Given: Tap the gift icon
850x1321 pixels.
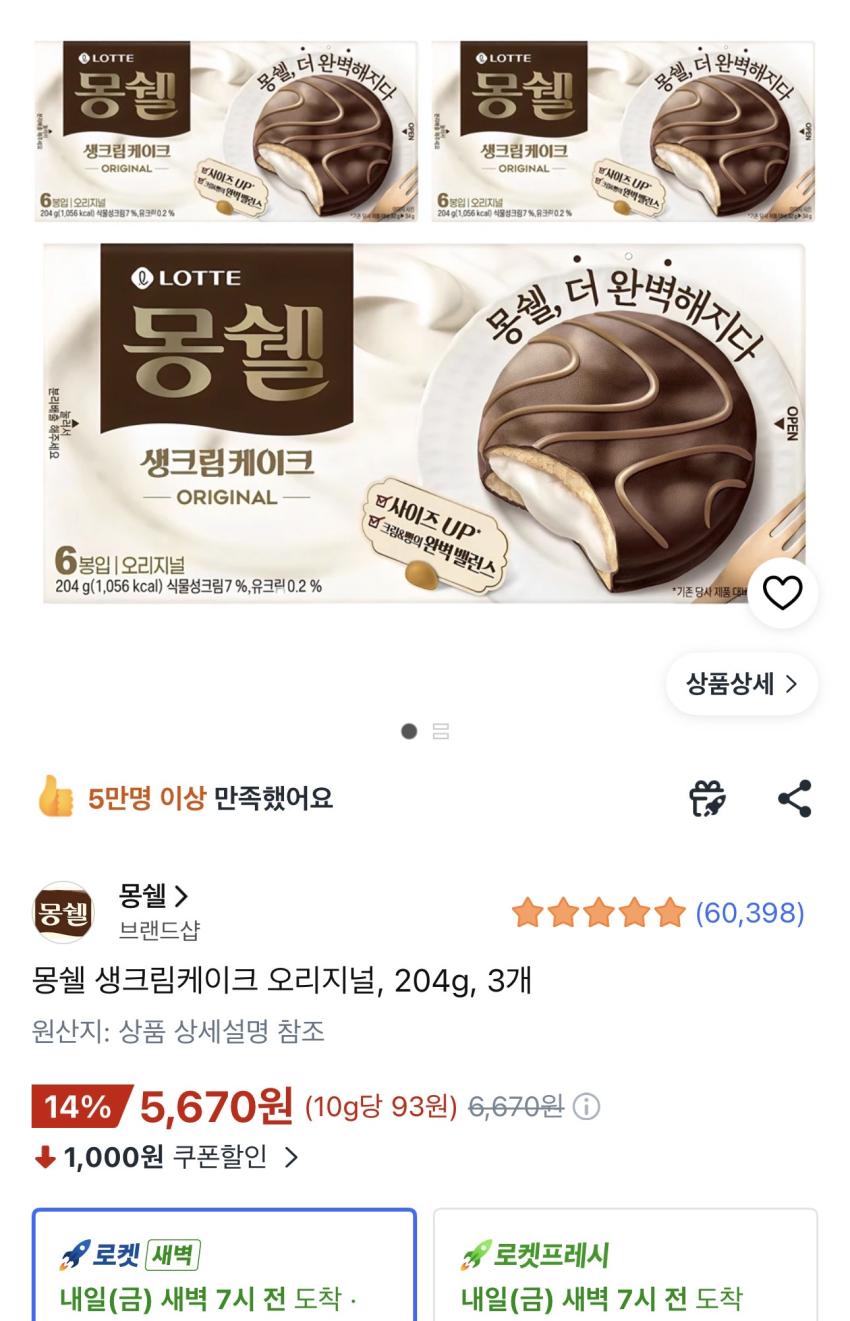Looking at the screenshot, I should 706,798.
